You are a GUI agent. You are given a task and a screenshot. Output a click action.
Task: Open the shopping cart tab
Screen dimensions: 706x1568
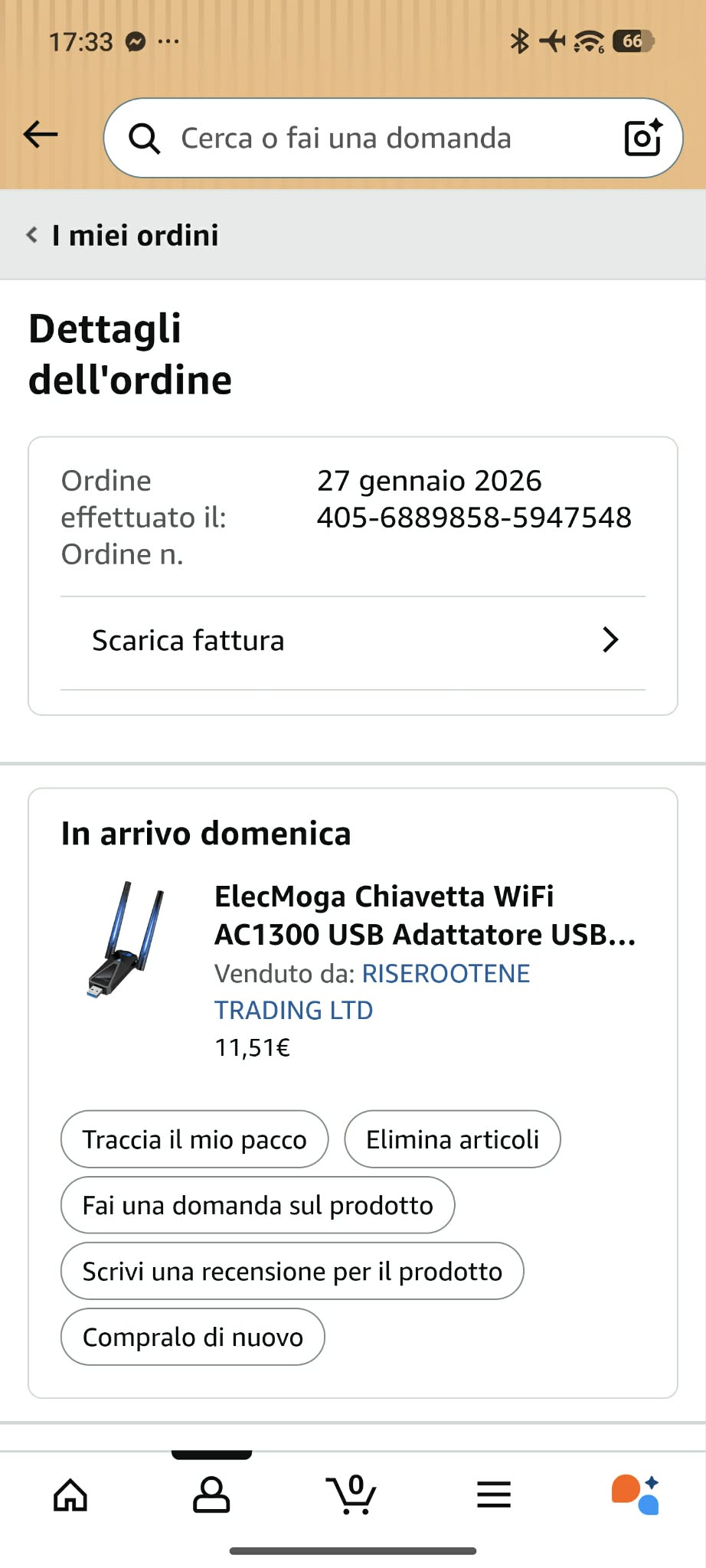(x=352, y=1494)
